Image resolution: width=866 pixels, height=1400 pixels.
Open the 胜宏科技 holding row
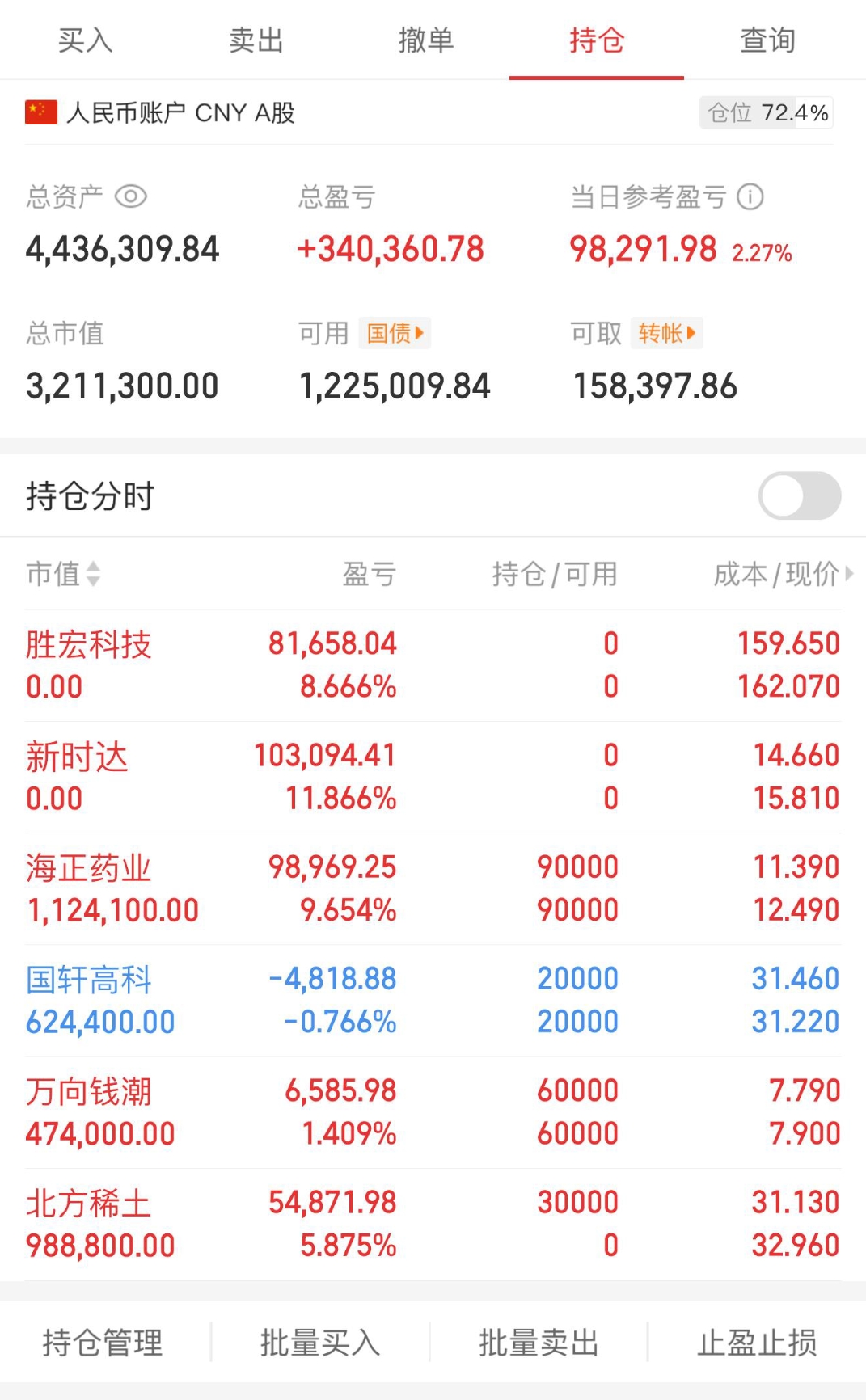pyautogui.click(x=433, y=665)
